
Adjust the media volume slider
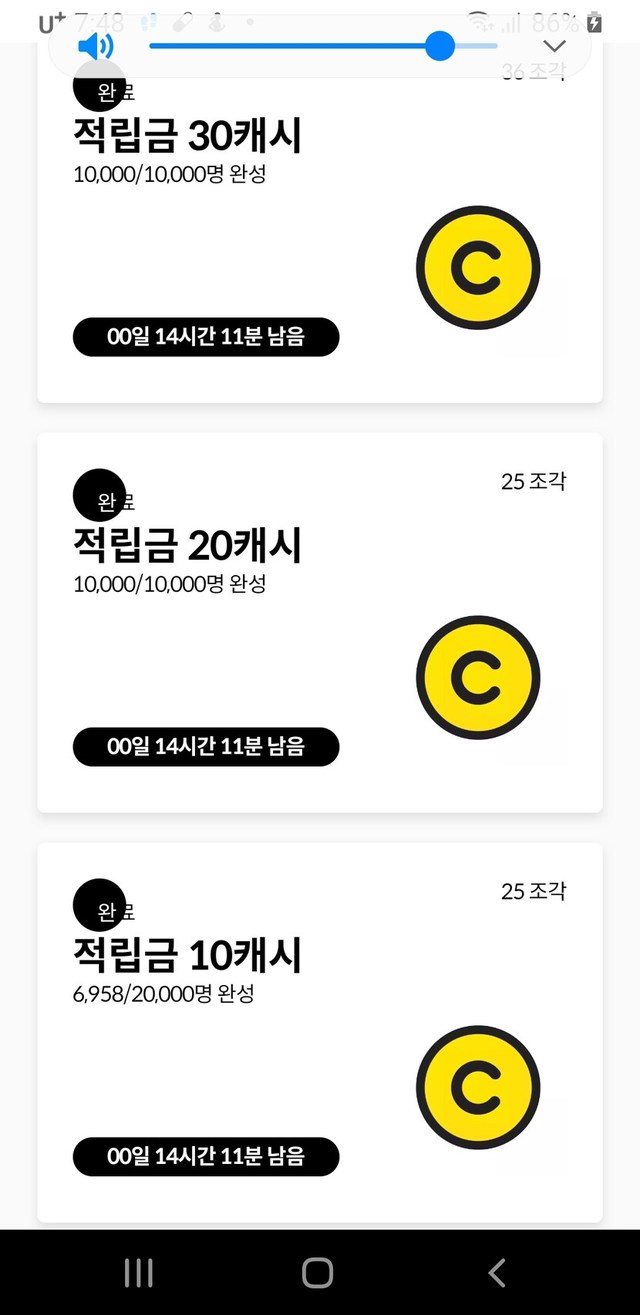439,46
